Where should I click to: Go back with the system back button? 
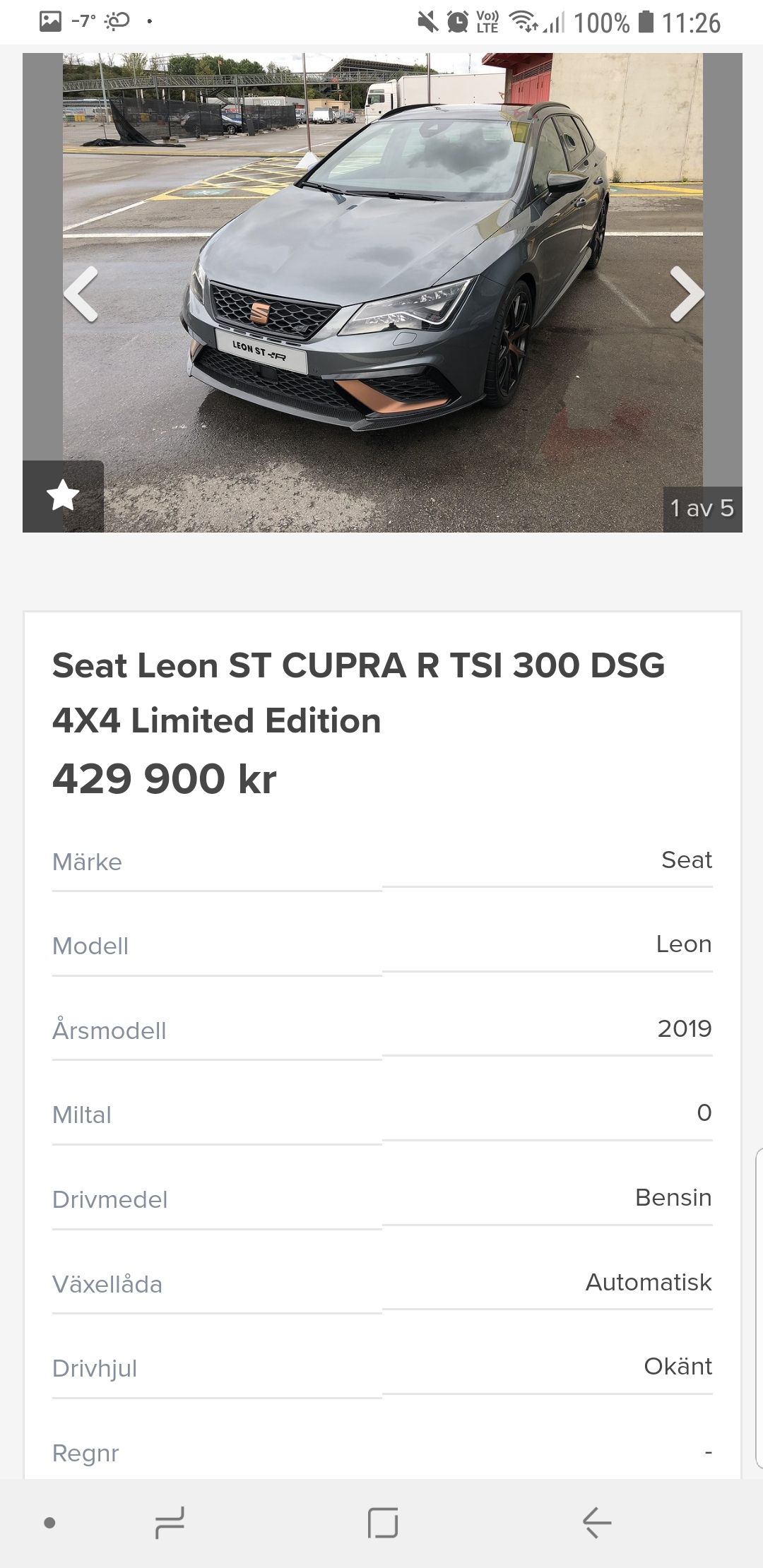tap(596, 1522)
